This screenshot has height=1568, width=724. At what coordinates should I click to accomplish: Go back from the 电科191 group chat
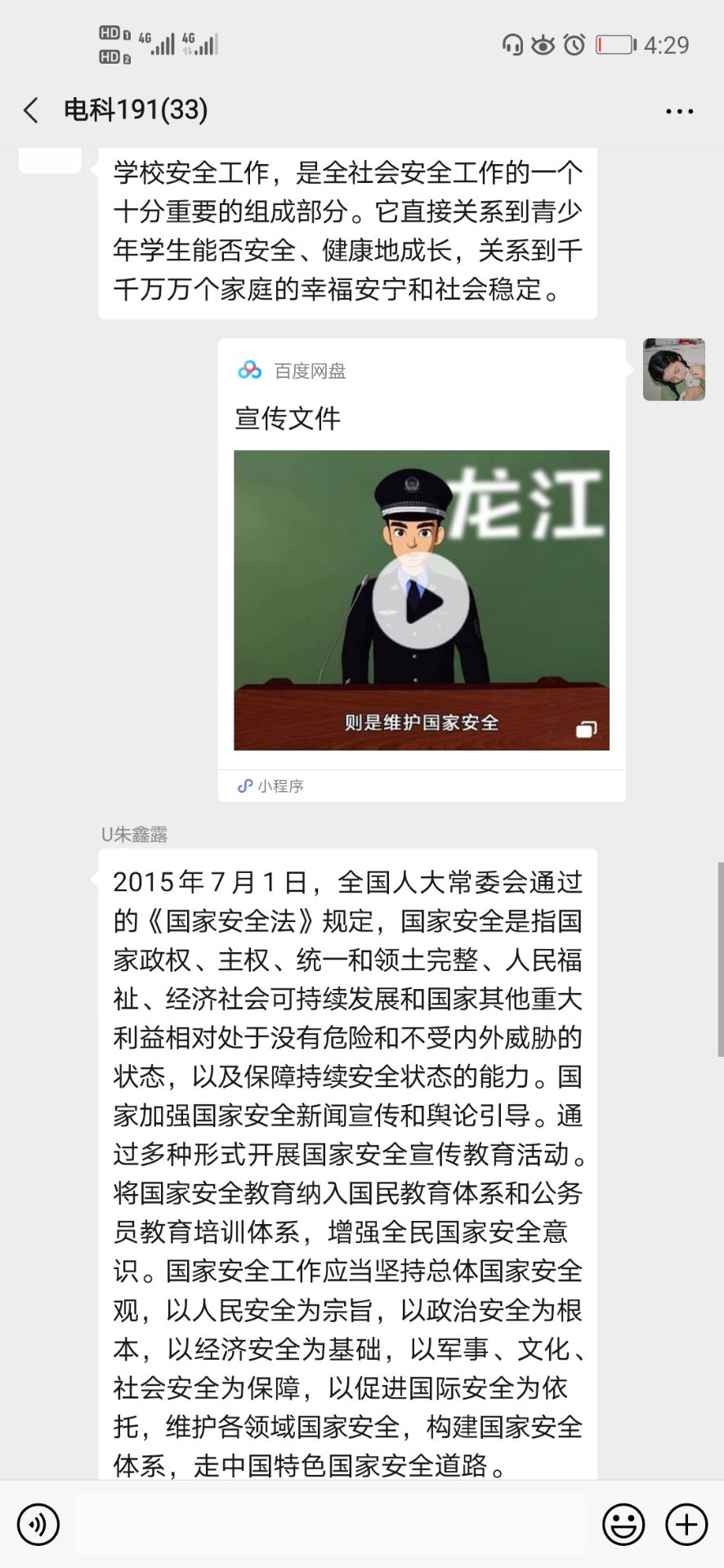(31, 110)
